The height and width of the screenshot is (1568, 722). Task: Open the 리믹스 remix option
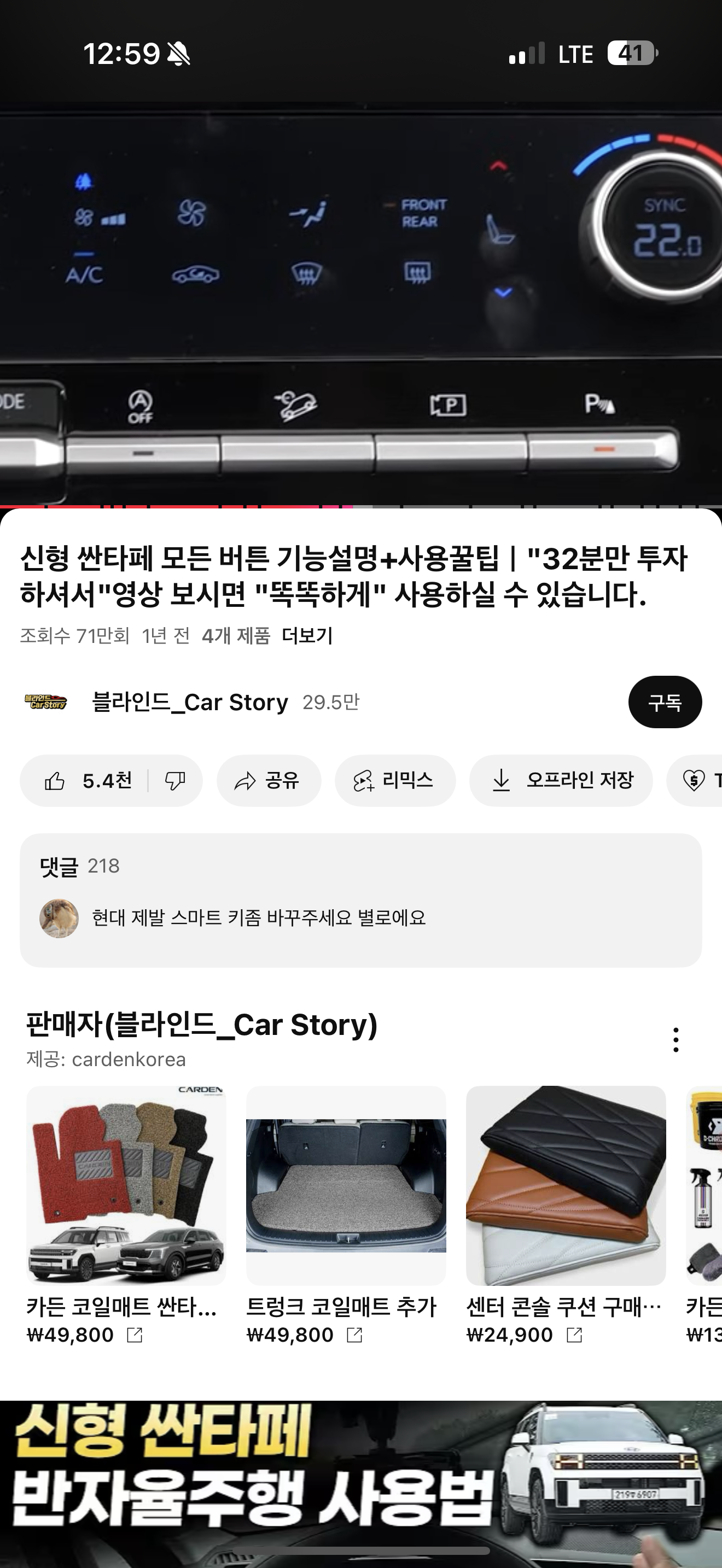point(394,780)
